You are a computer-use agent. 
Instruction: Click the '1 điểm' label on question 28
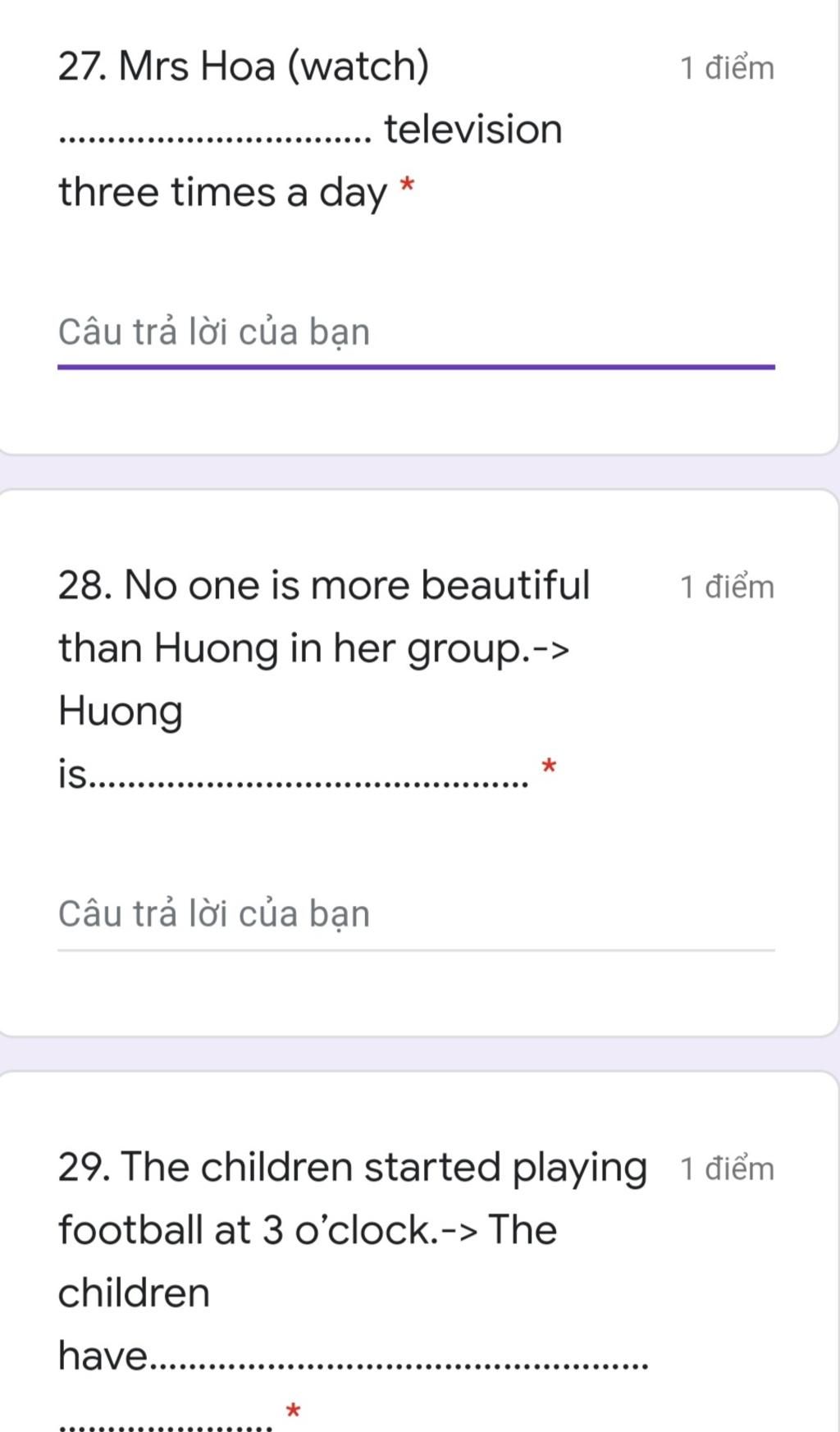coord(726,586)
